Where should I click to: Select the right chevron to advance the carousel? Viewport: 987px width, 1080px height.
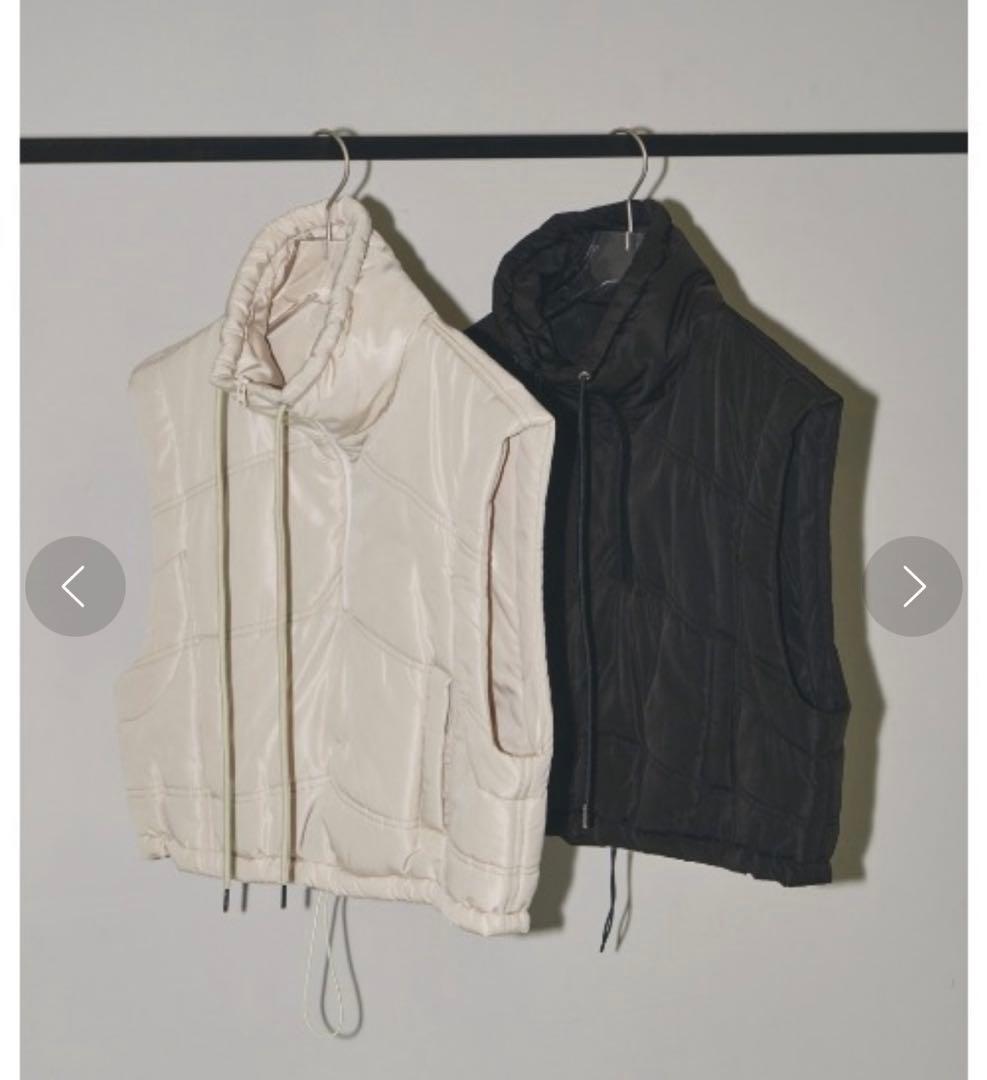[x=913, y=587]
